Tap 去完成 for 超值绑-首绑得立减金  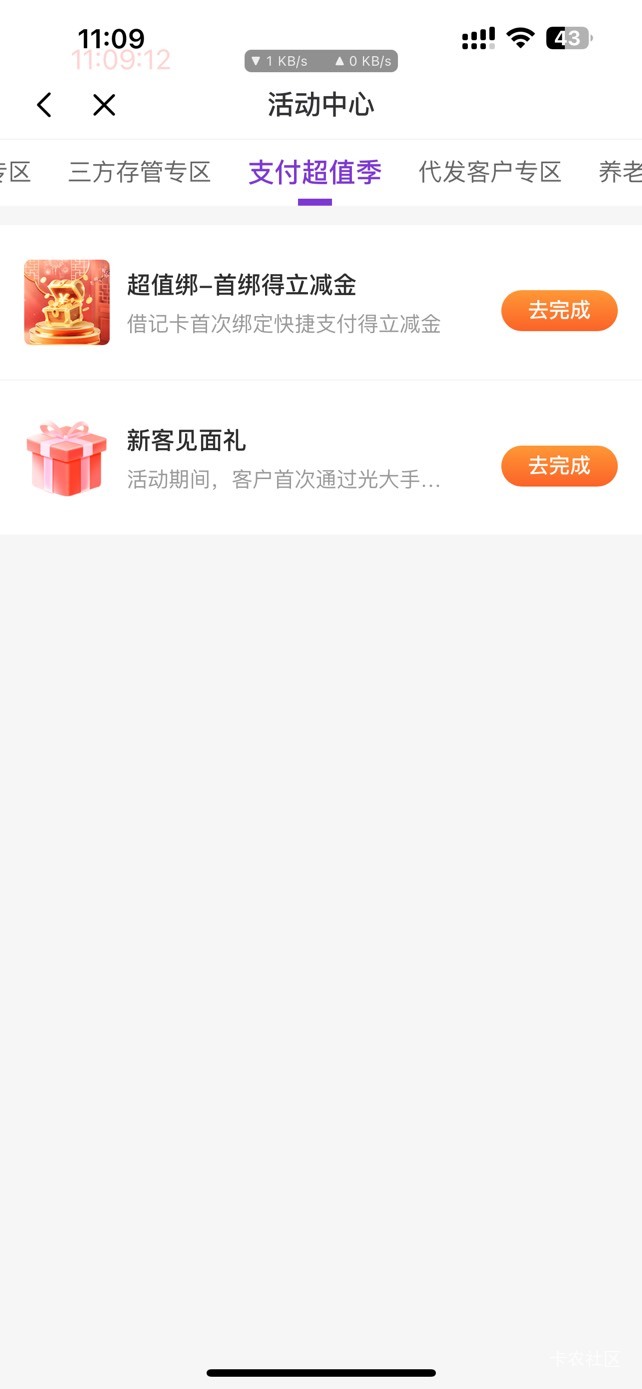559,310
